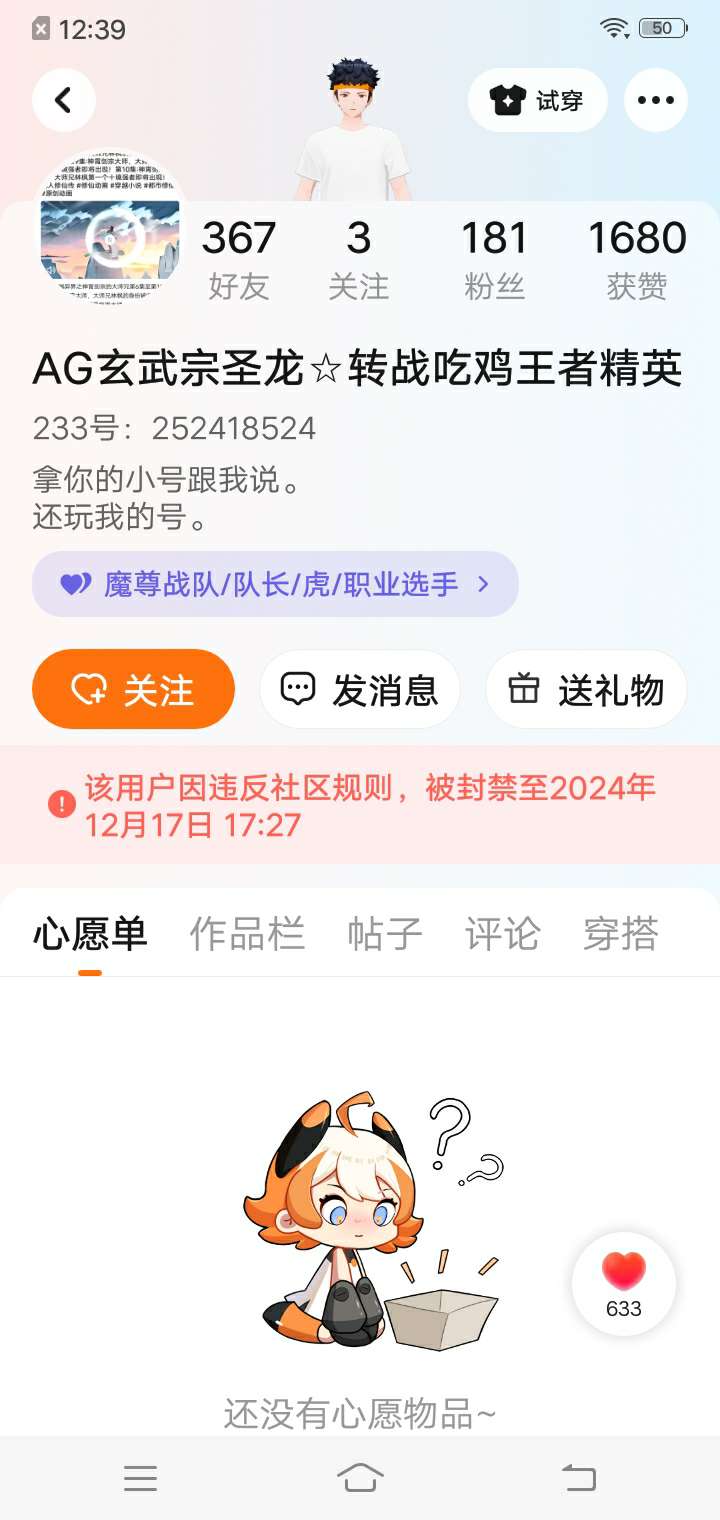
Task: Follow this user with 关注 button
Action: click(x=133, y=689)
